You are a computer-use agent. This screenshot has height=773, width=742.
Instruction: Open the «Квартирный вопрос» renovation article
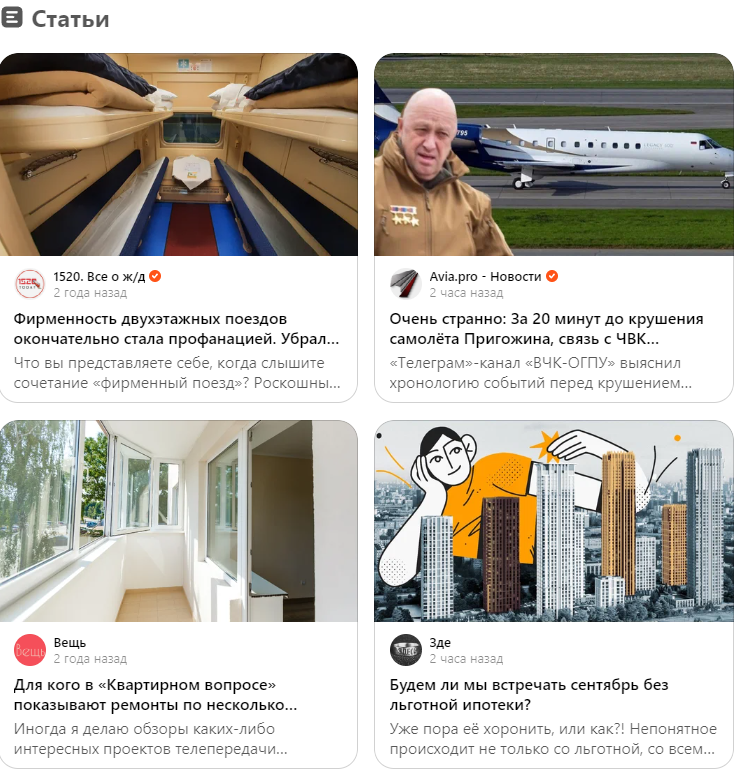click(x=155, y=695)
